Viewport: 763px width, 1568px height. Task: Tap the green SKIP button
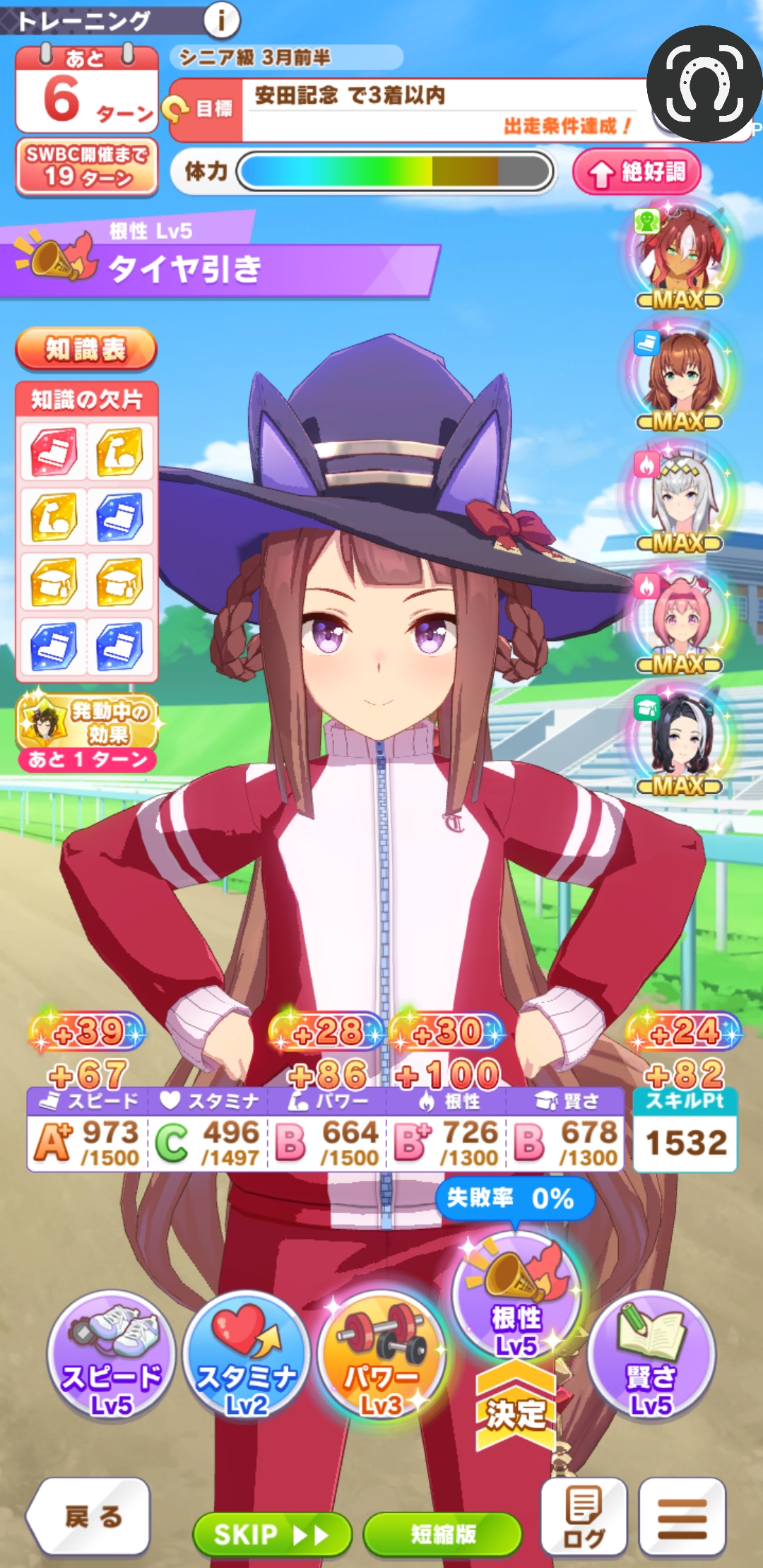[272, 1534]
